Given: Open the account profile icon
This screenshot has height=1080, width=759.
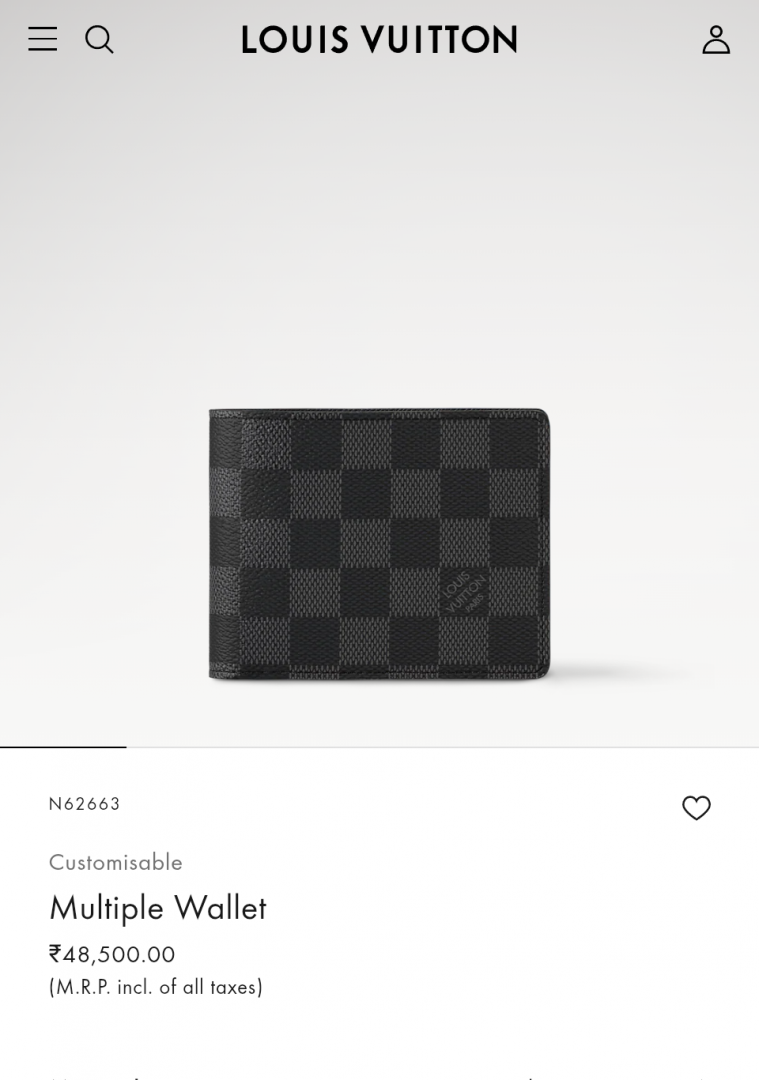Looking at the screenshot, I should 716,39.
